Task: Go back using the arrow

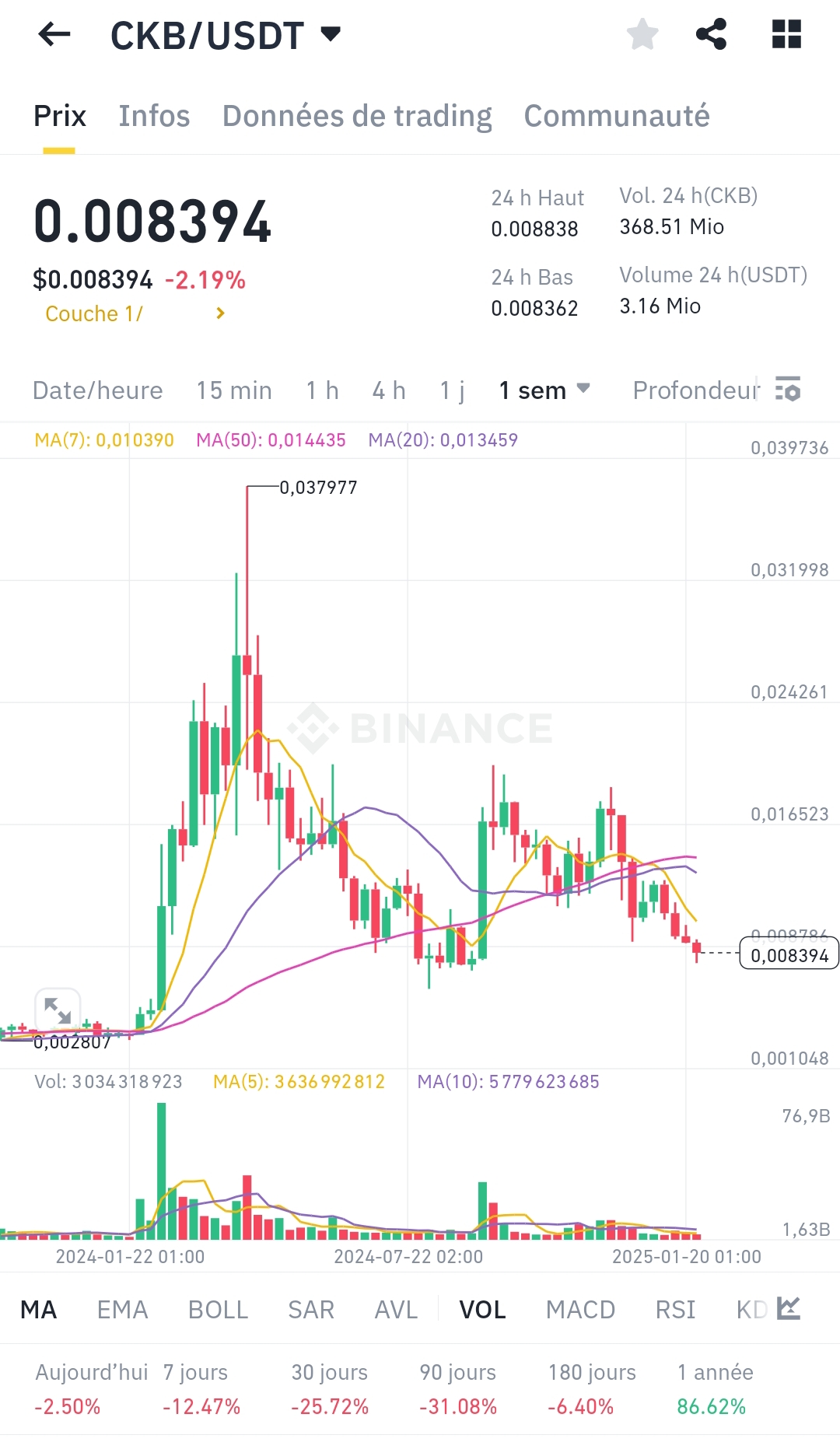Action: click(x=54, y=35)
